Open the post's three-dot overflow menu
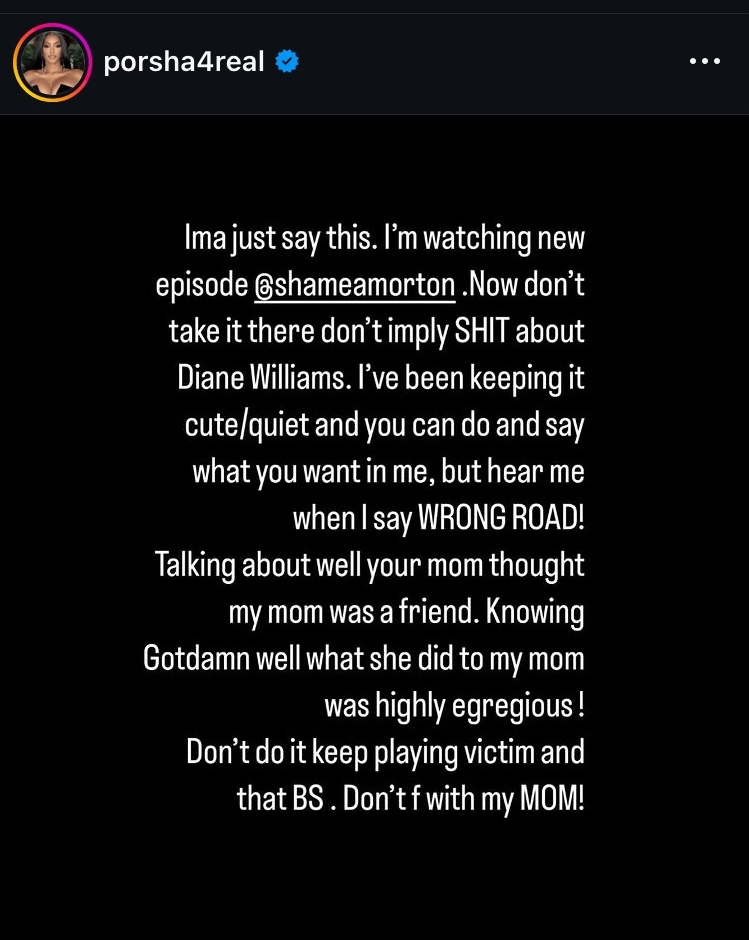The height and width of the screenshot is (940, 749). (705, 62)
